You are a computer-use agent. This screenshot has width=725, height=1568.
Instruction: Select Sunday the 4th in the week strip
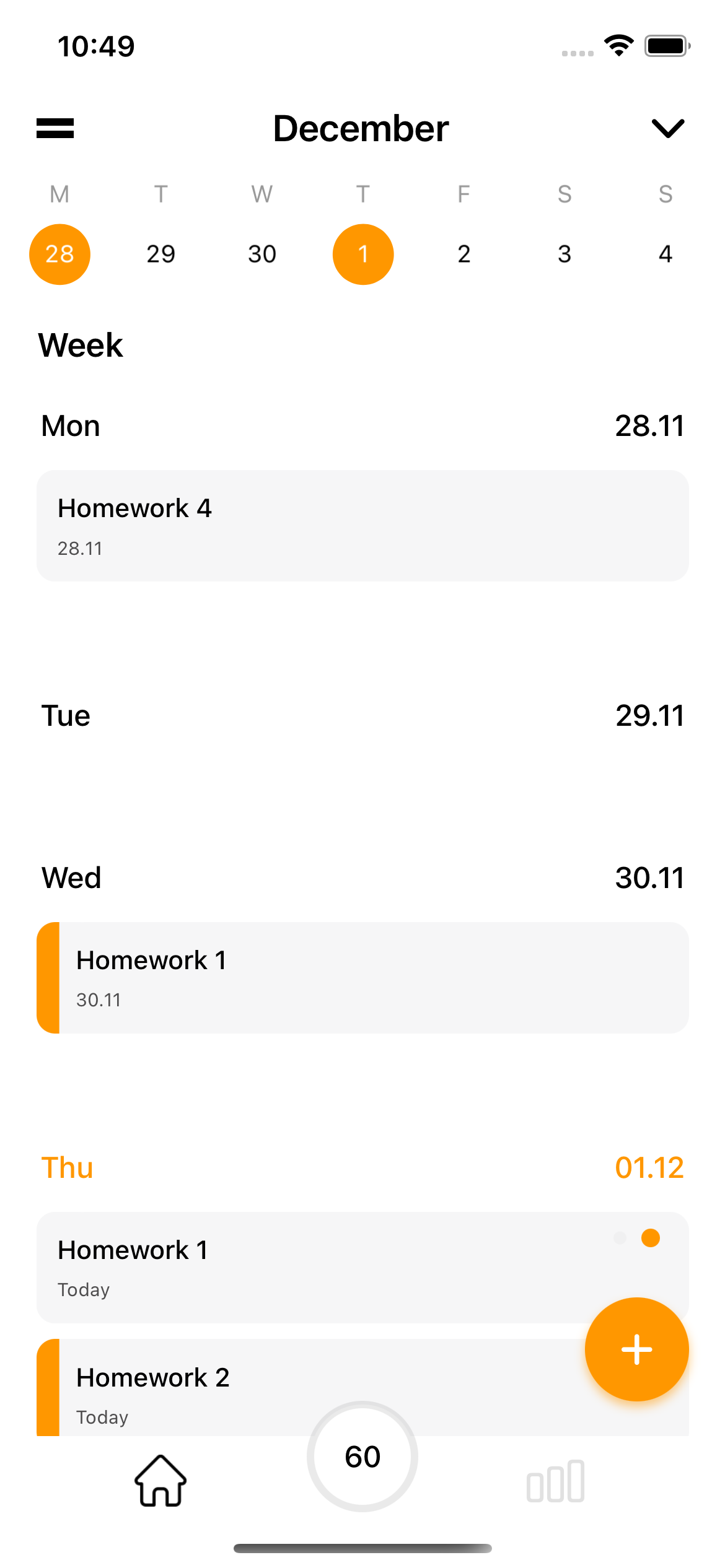click(664, 254)
